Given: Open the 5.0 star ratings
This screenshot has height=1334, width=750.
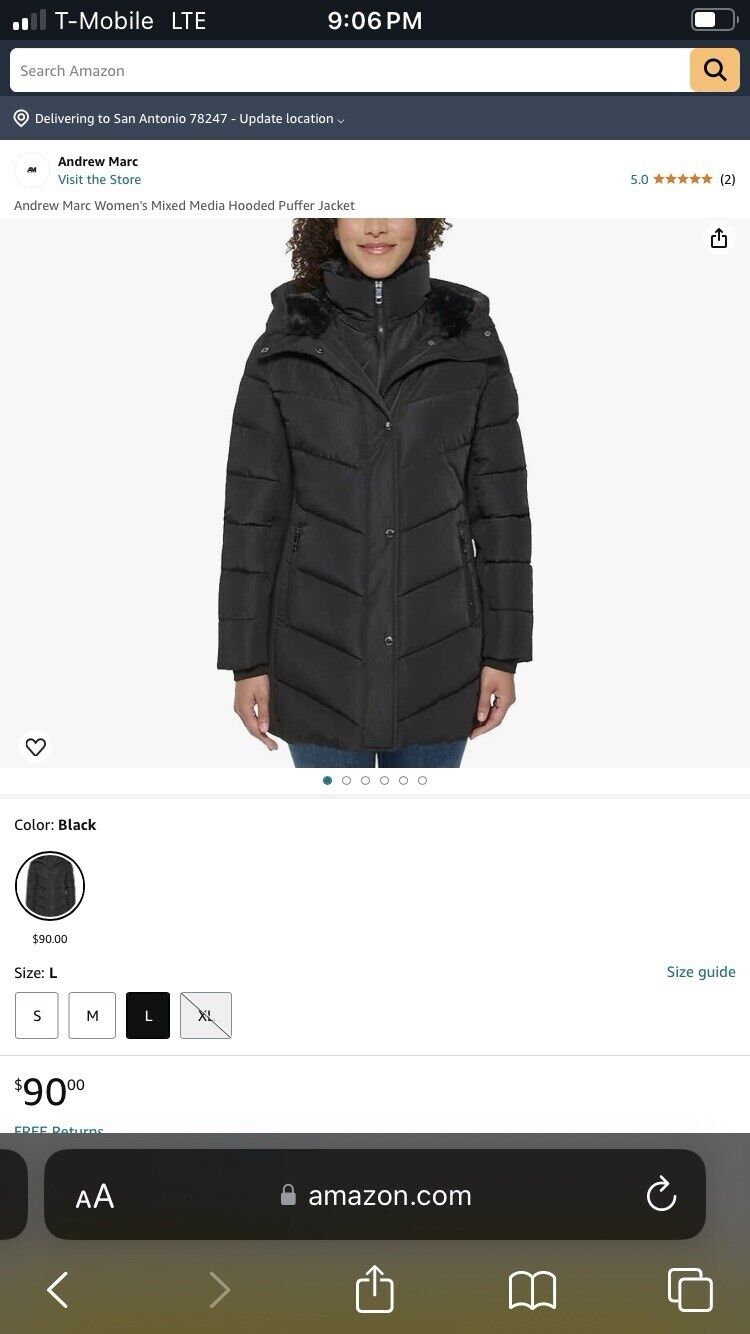Looking at the screenshot, I should (x=682, y=179).
